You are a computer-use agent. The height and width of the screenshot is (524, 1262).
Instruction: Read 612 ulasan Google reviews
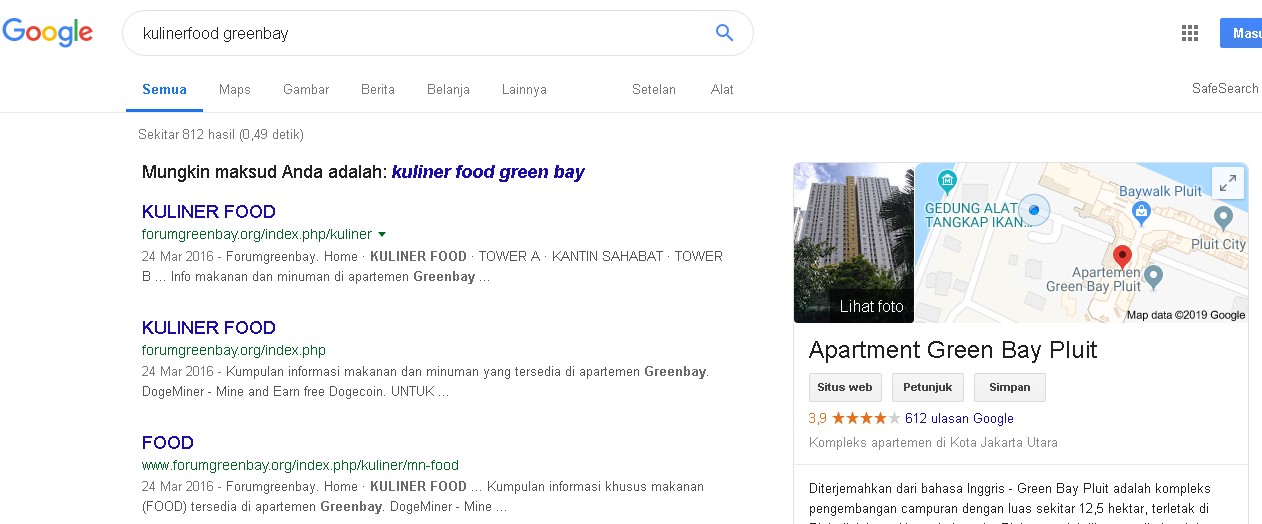tap(959, 418)
